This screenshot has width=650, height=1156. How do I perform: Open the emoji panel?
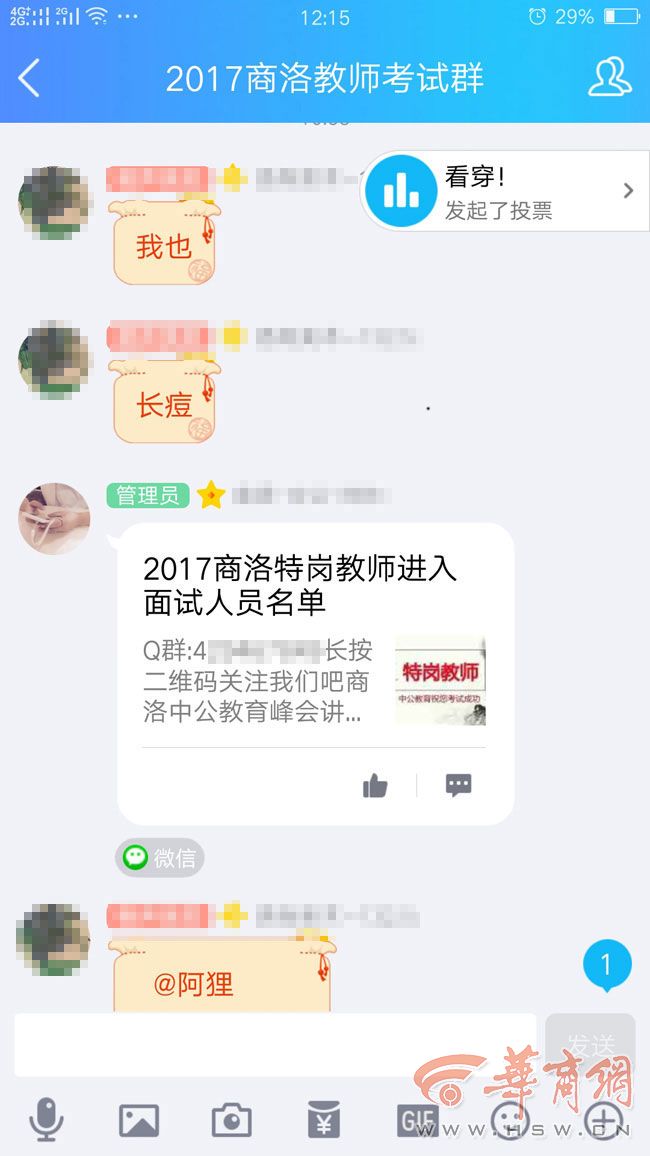pyautogui.click(x=510, y=1120)
